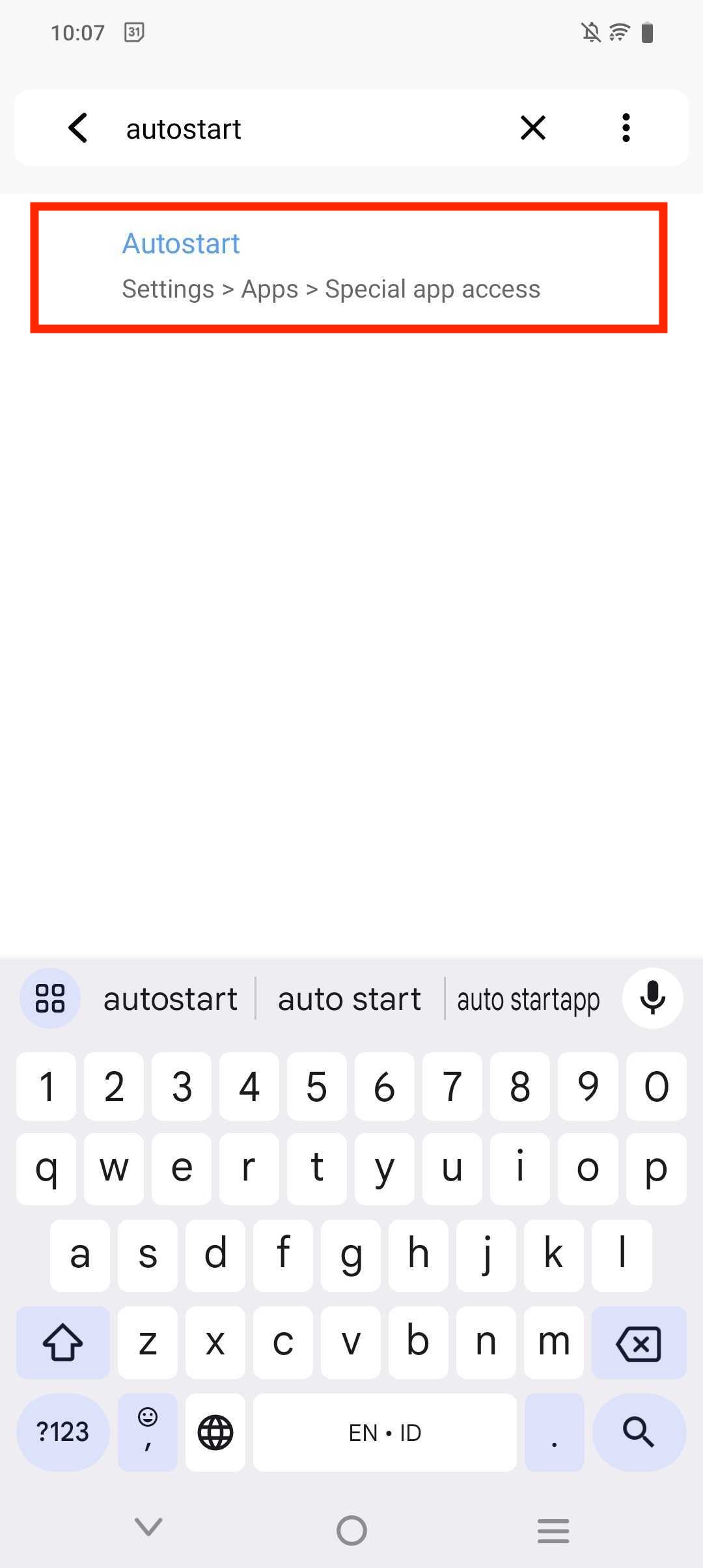This screenshot has height=1568, width=703.
Task: Start voice input with the microphone
Action: pyautogui.click(x=652, y=998)
